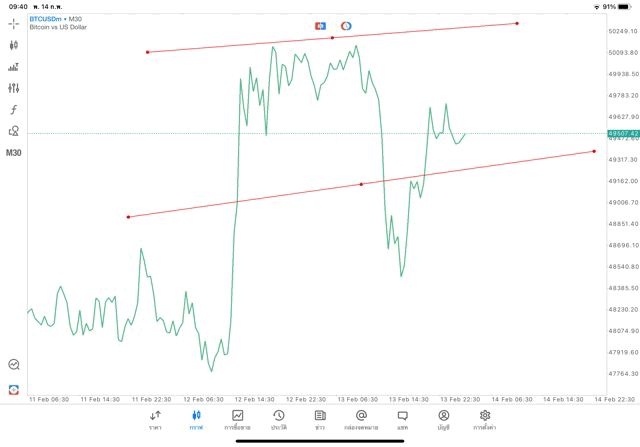640x447 pixels.
Task: Enable the crosshair tool
Action: click(x=13, y=22)
